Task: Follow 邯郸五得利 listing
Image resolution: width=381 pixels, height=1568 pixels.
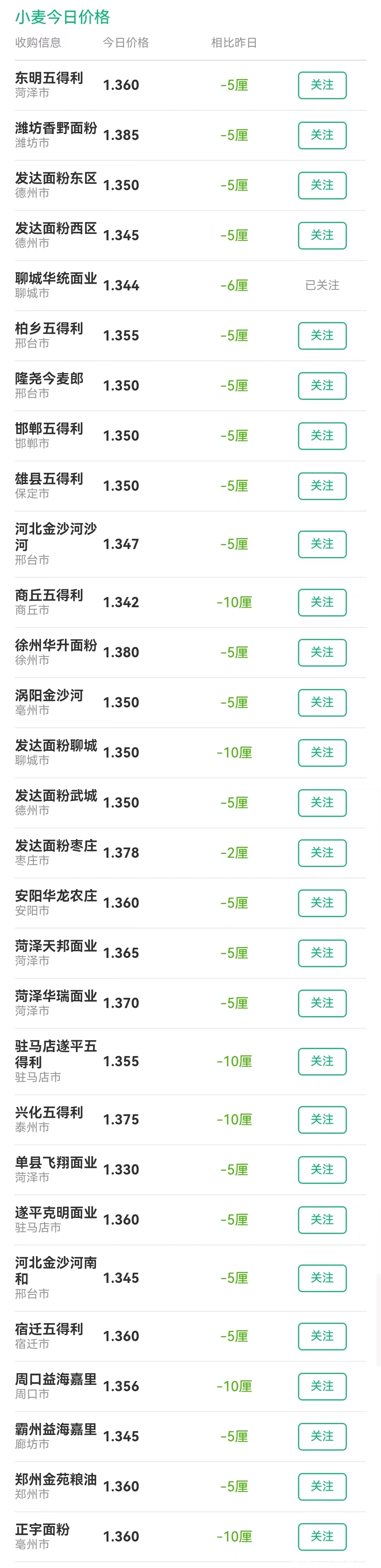Action: point(322,436)
